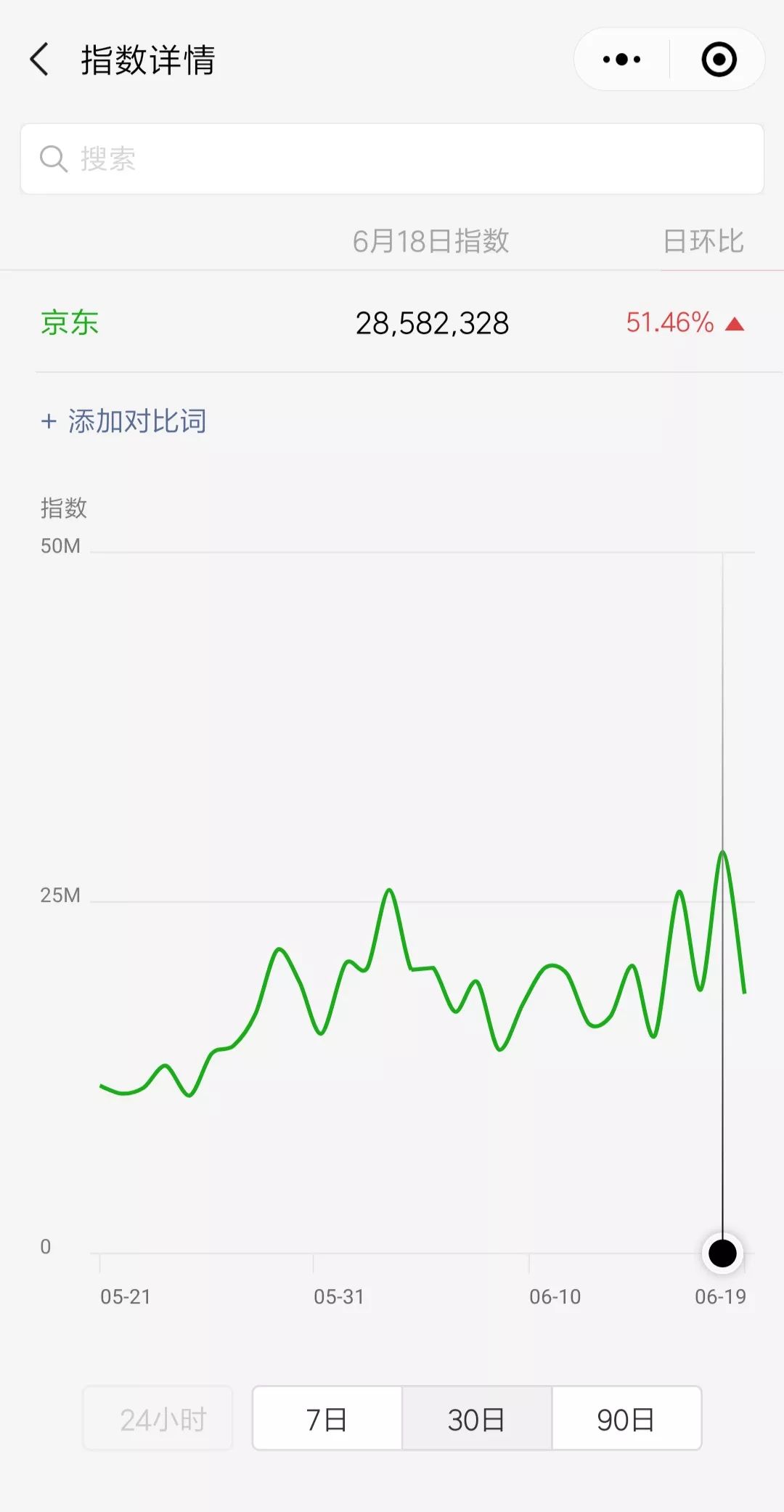Switch chart range to 90日
This screenshot has height=1512, width=784.
pos(626,1418)
